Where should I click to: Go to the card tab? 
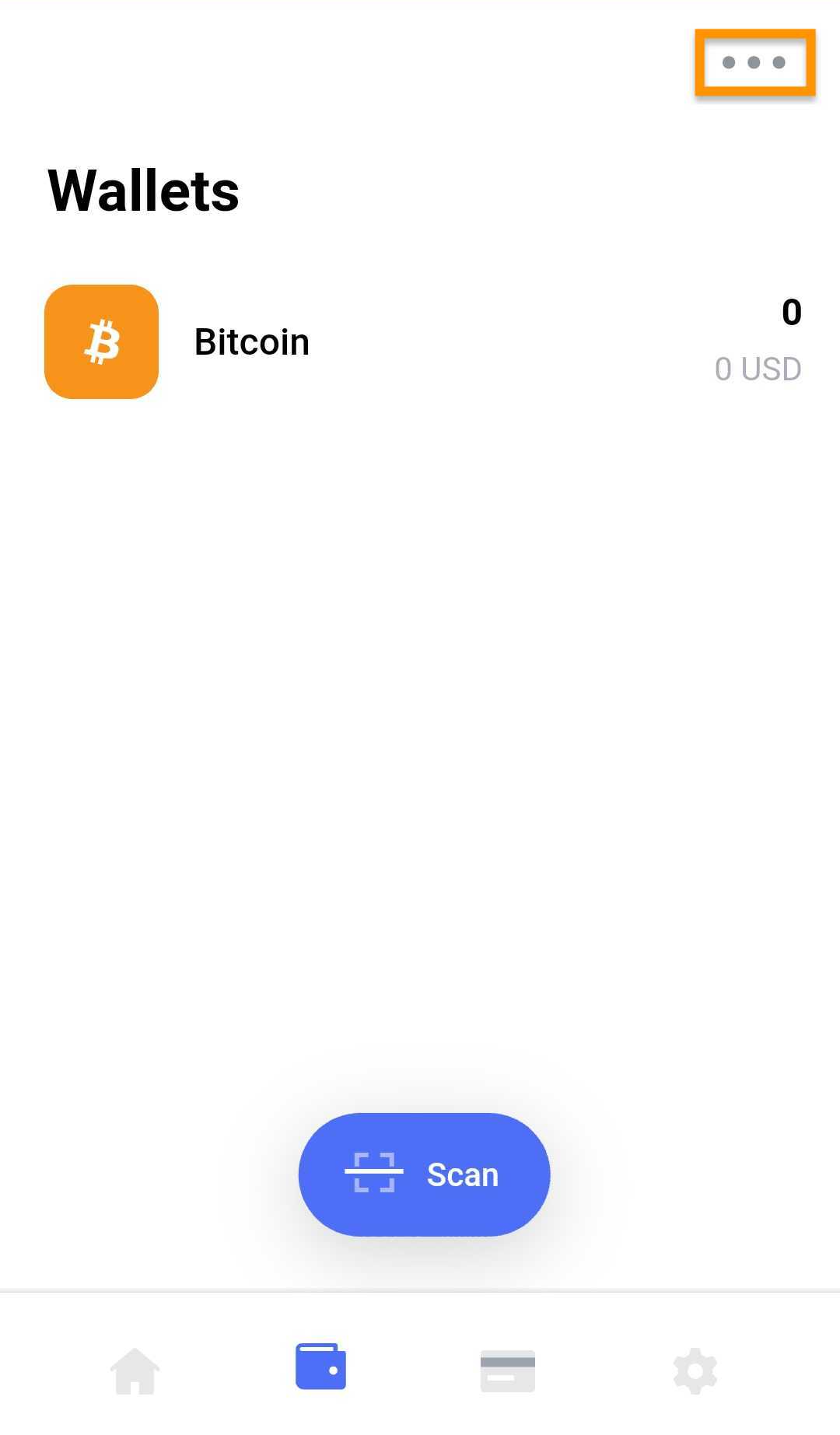point(507,1370)
